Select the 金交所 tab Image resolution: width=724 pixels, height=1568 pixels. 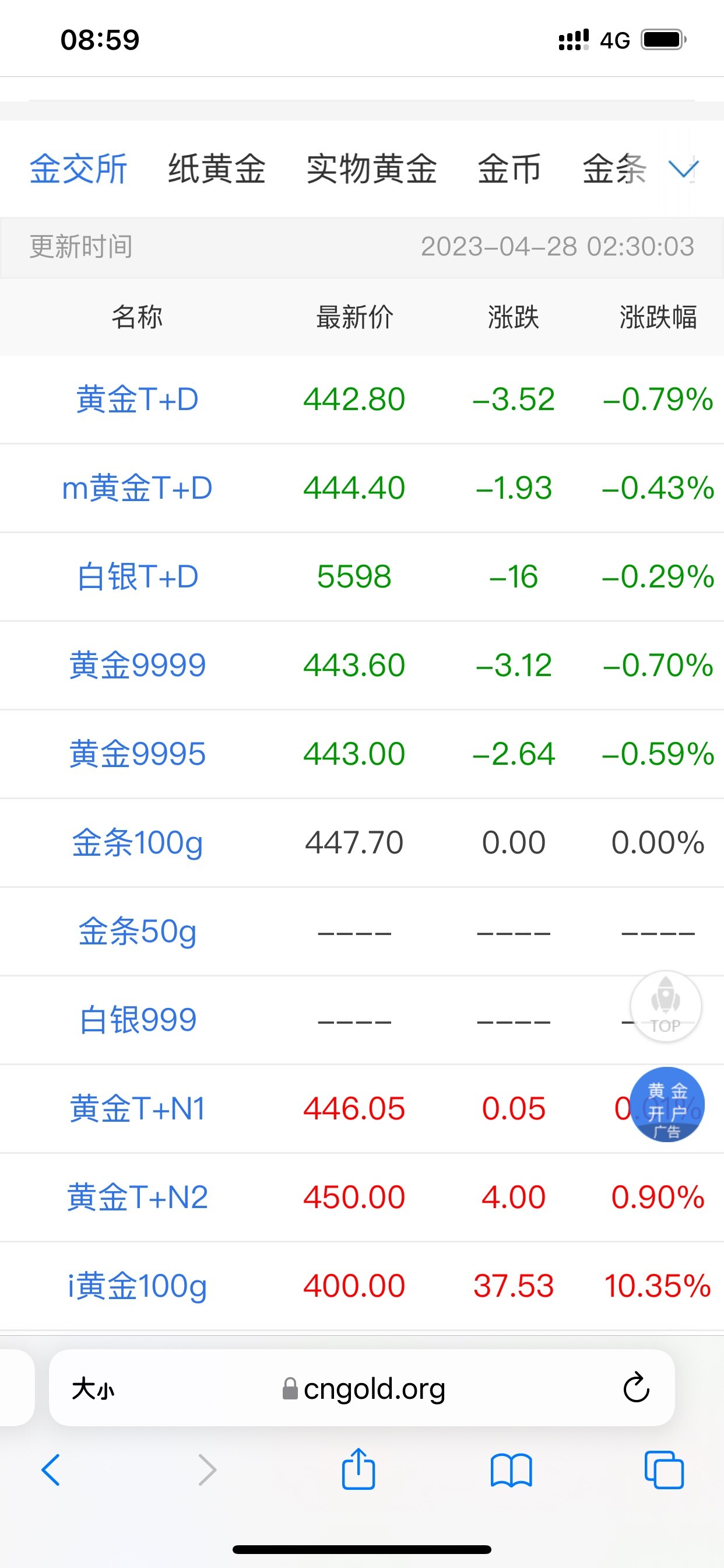tap(79, 169)
